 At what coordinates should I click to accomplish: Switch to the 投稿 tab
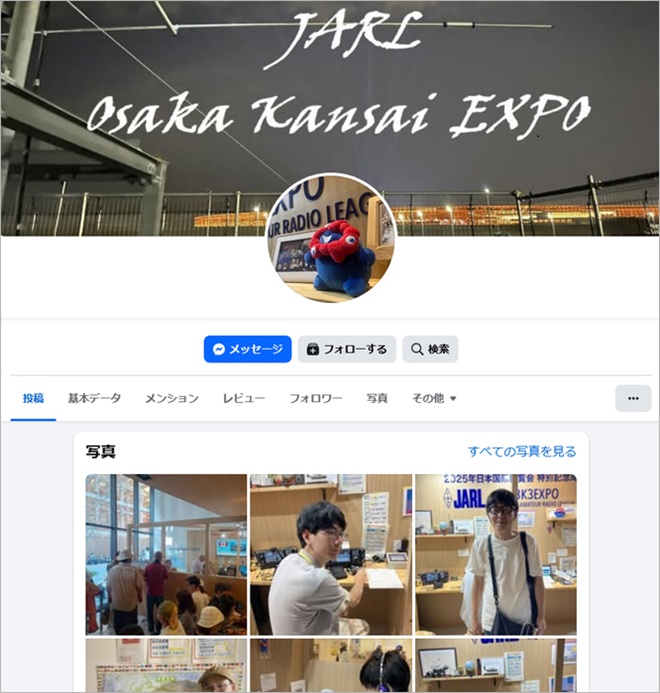click(33, 398)
